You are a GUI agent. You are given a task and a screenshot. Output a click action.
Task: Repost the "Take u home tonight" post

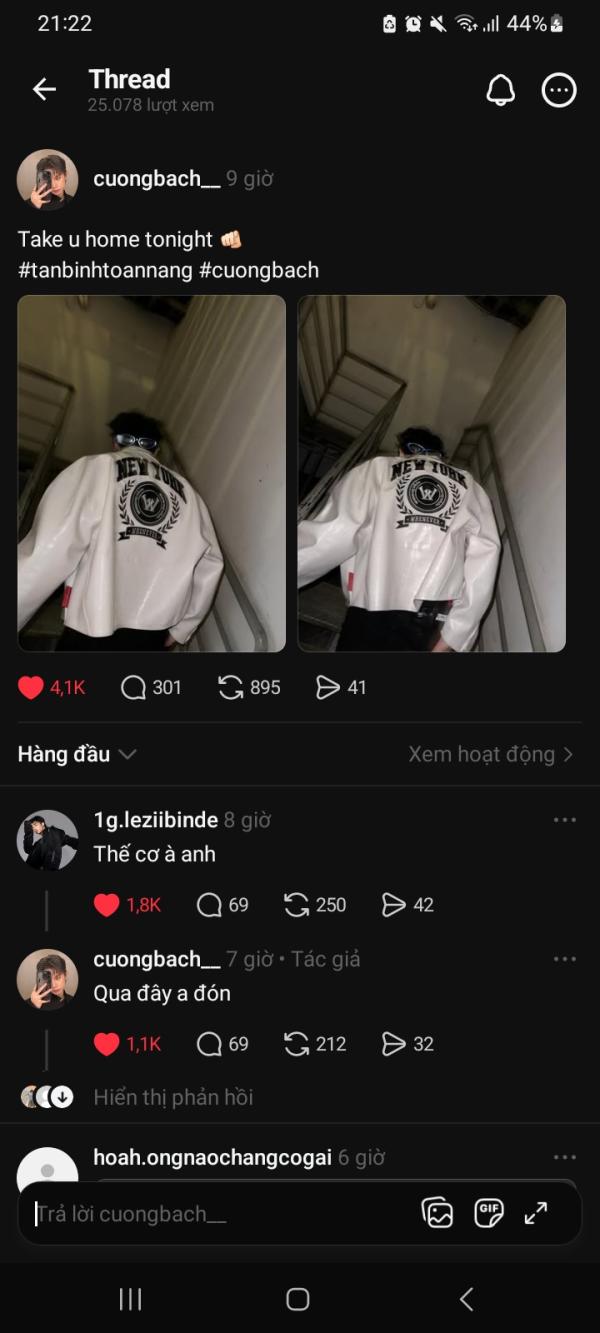tap(231, 687)
